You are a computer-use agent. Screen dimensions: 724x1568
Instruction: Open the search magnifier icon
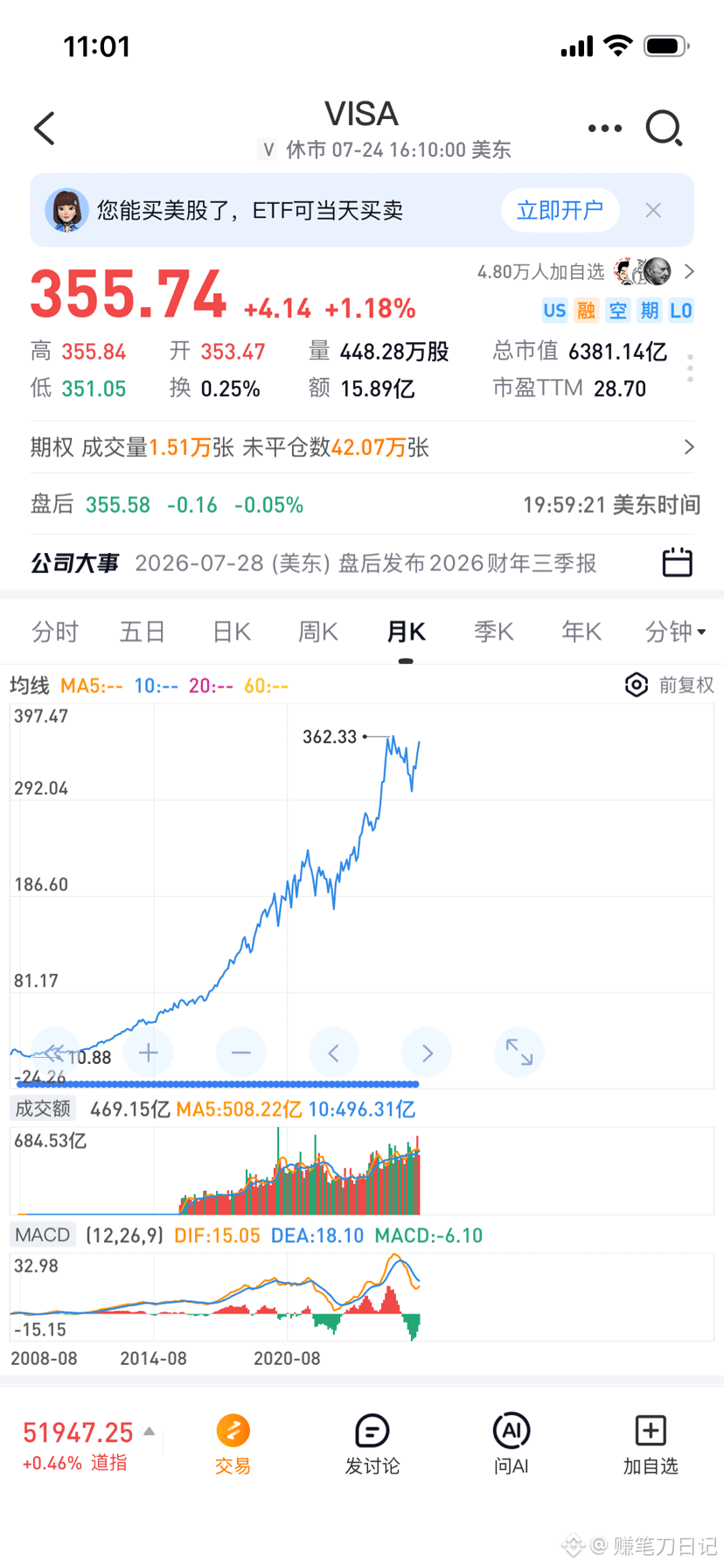pyautogui.click(x=665, y=129)
